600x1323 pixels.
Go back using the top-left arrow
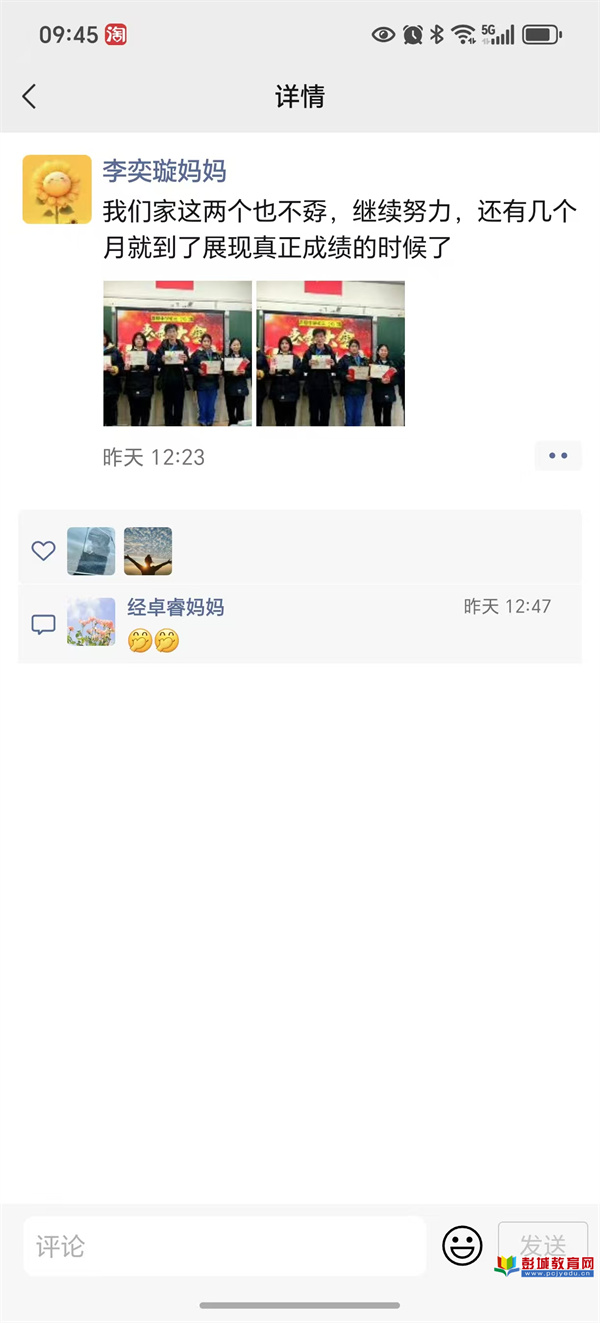tap(29, 96)
